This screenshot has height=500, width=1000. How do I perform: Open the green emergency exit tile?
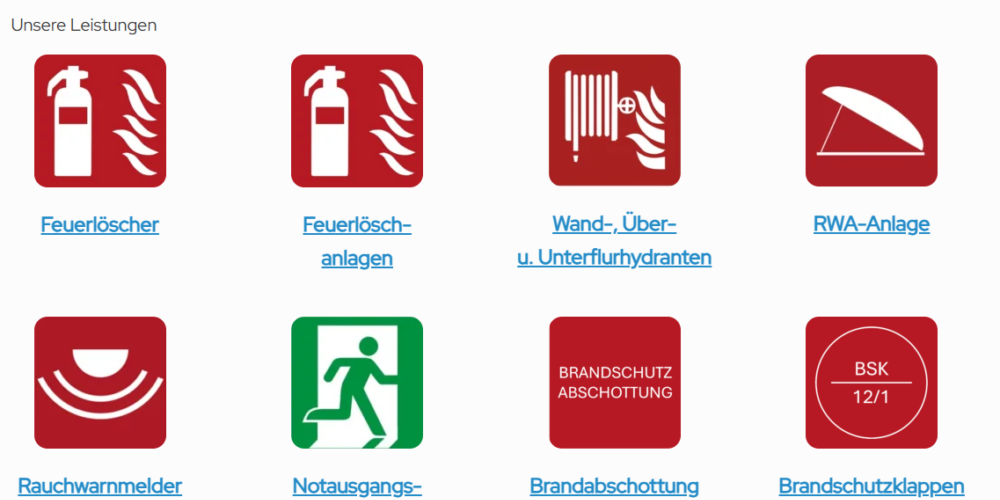357,382
